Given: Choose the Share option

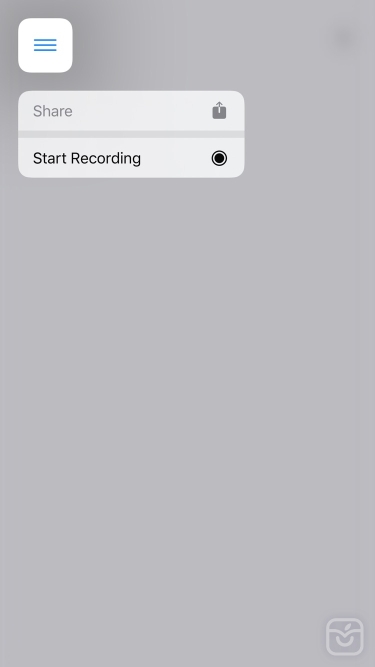Looking at the screenshot, I should pyautogui.click(x=131, y=111).
